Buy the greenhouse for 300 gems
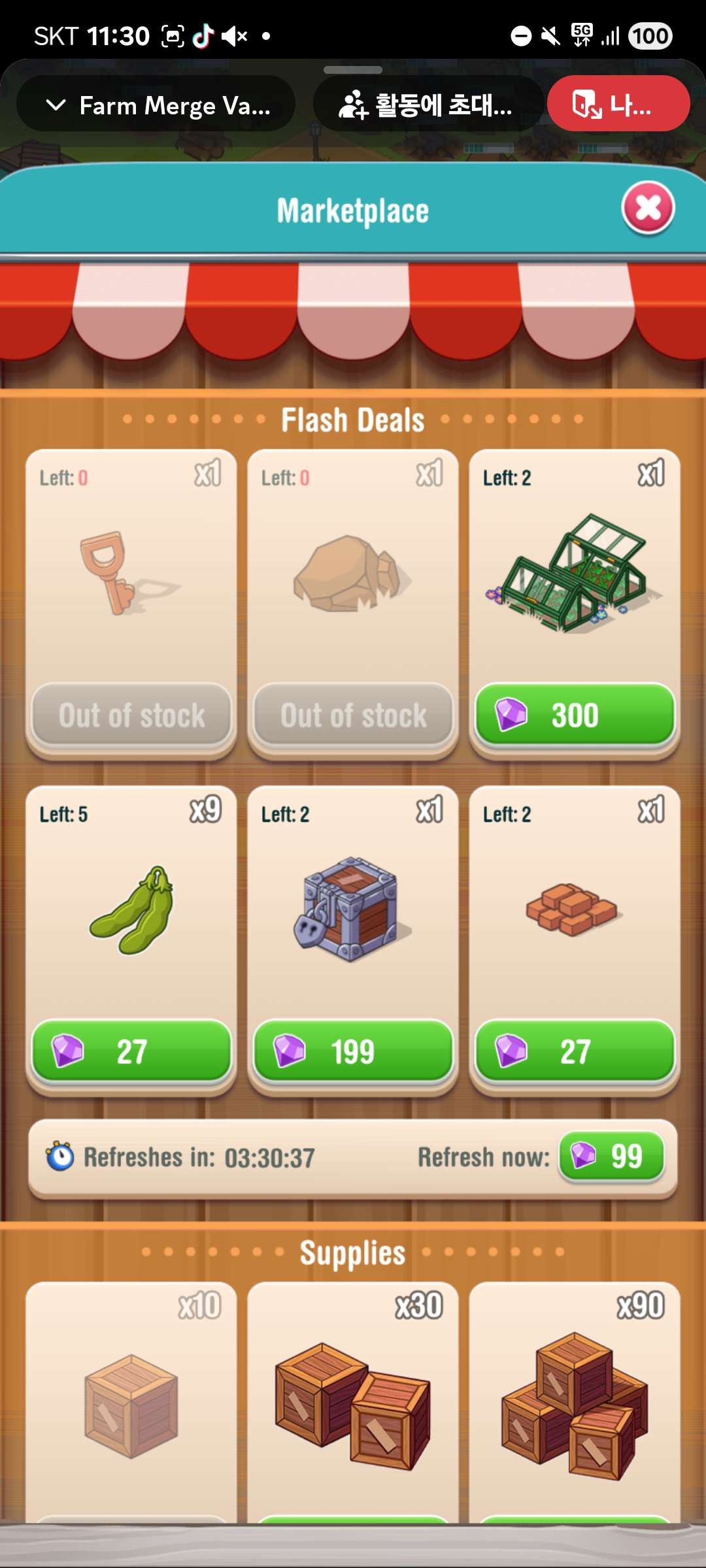 [574, 715]
